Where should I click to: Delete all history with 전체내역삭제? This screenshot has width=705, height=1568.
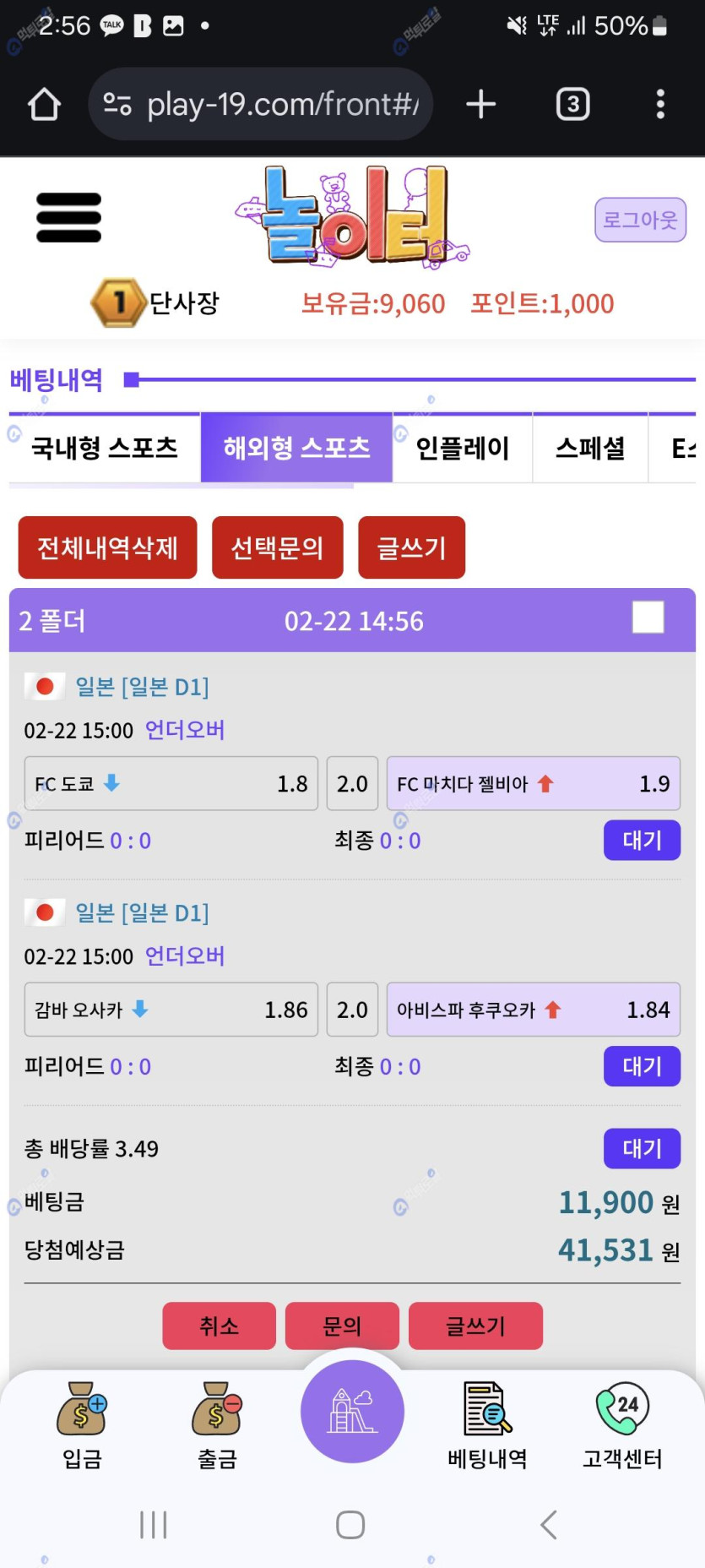coord(107,547)
